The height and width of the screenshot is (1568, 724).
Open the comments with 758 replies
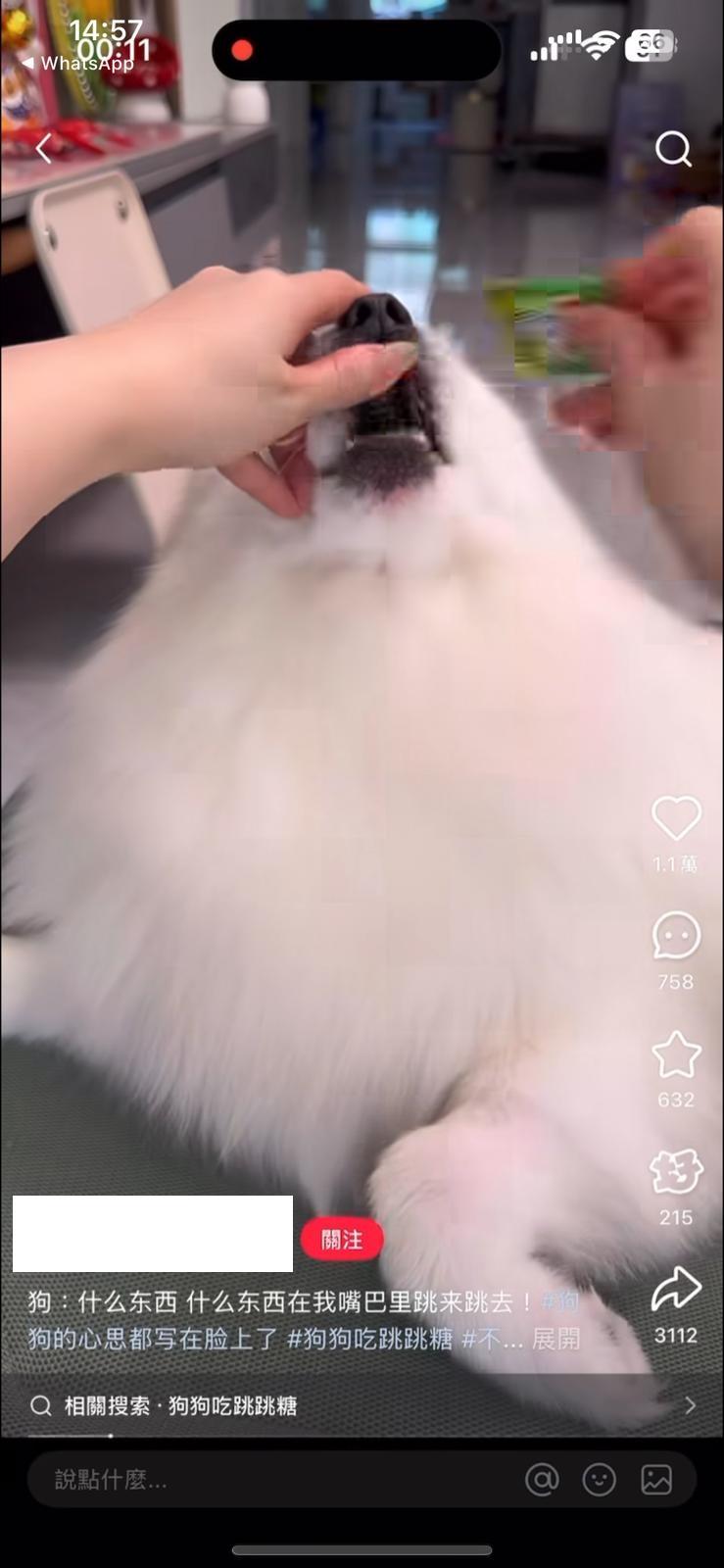(676, 937)
